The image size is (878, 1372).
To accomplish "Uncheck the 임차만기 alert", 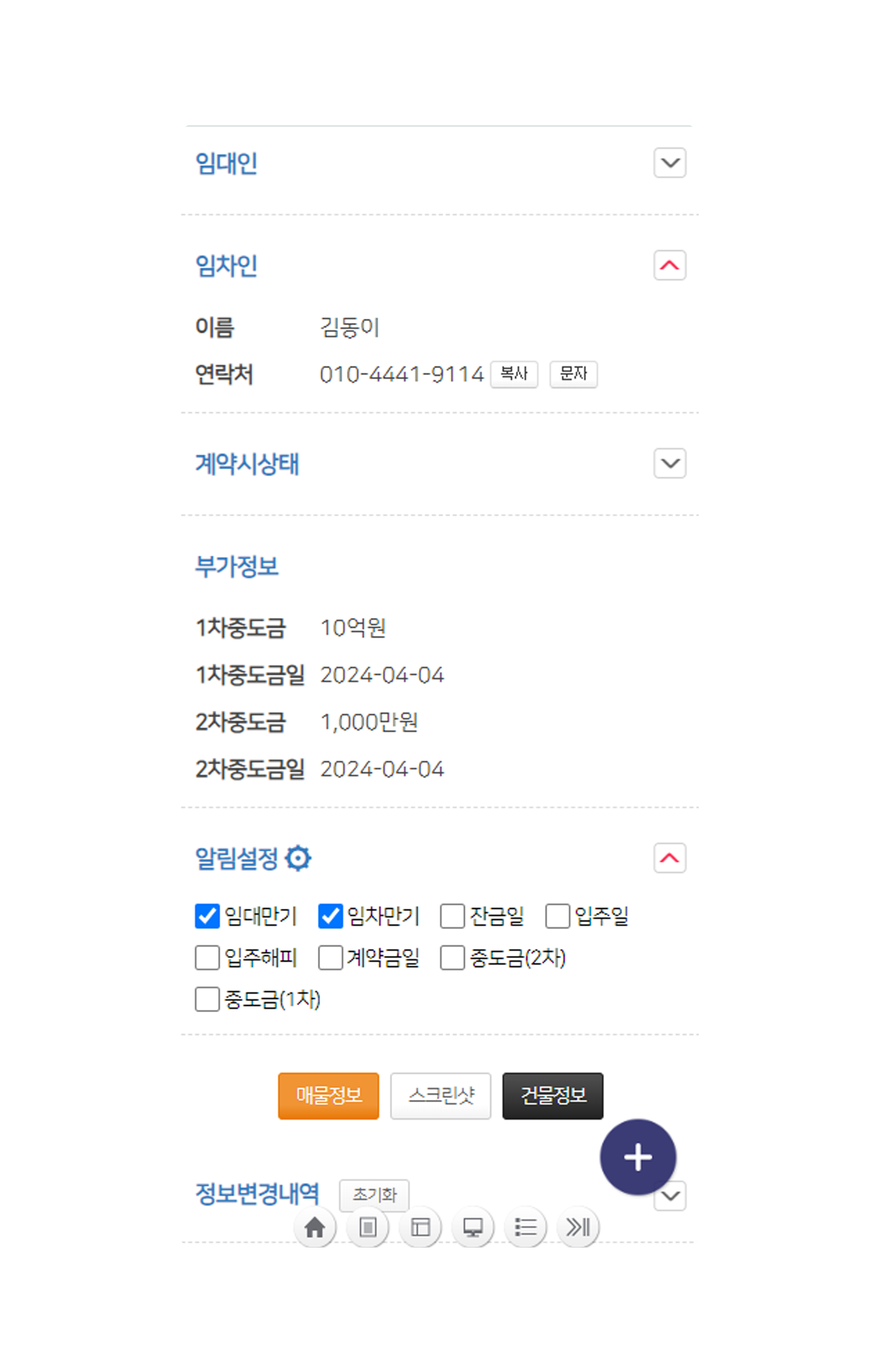I will [x=330, y=916].
